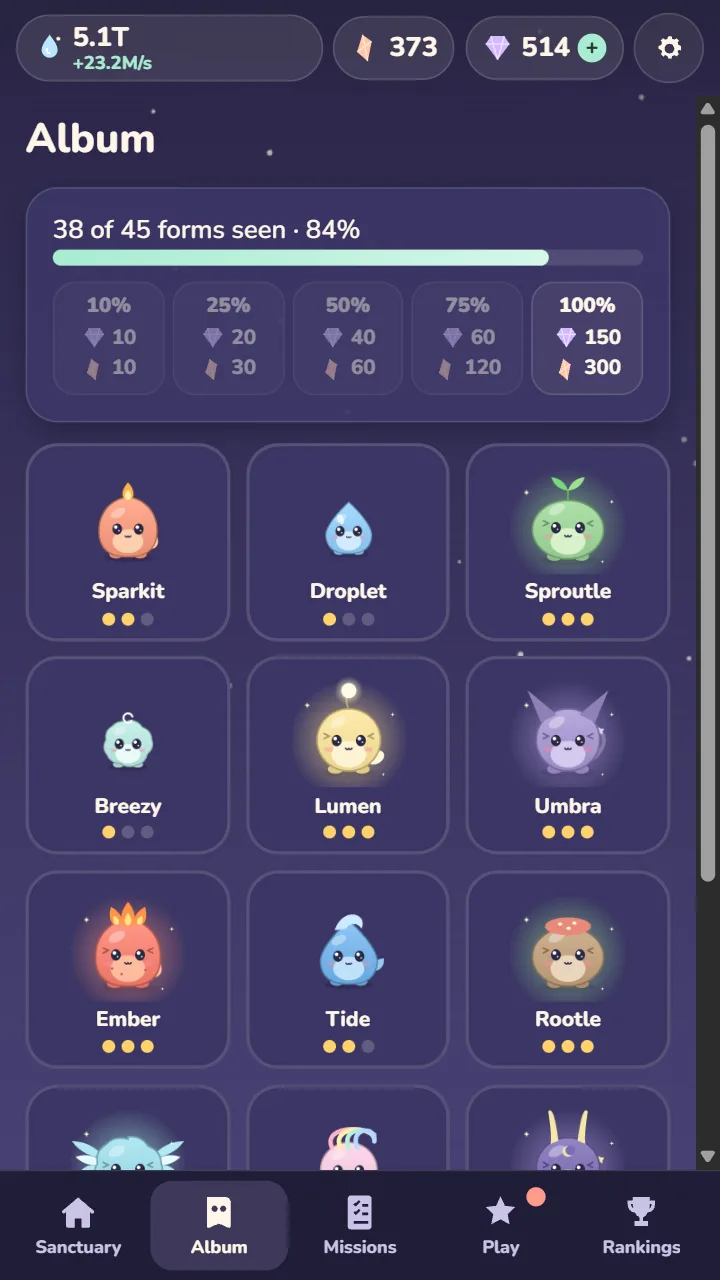Open the Breezy card
720x1280 pixels.
(128, 755)
